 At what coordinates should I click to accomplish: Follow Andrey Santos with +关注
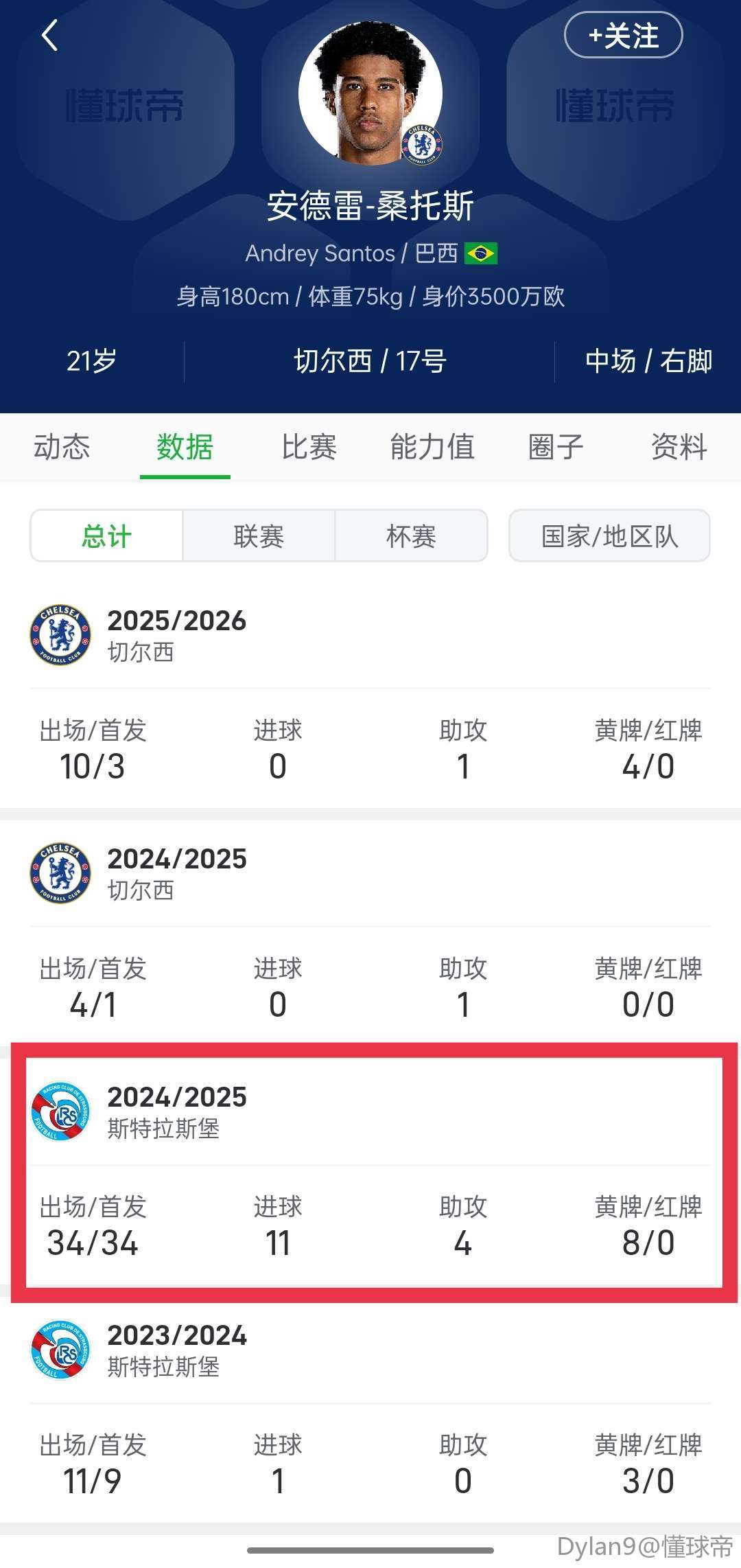coord(623,36)
